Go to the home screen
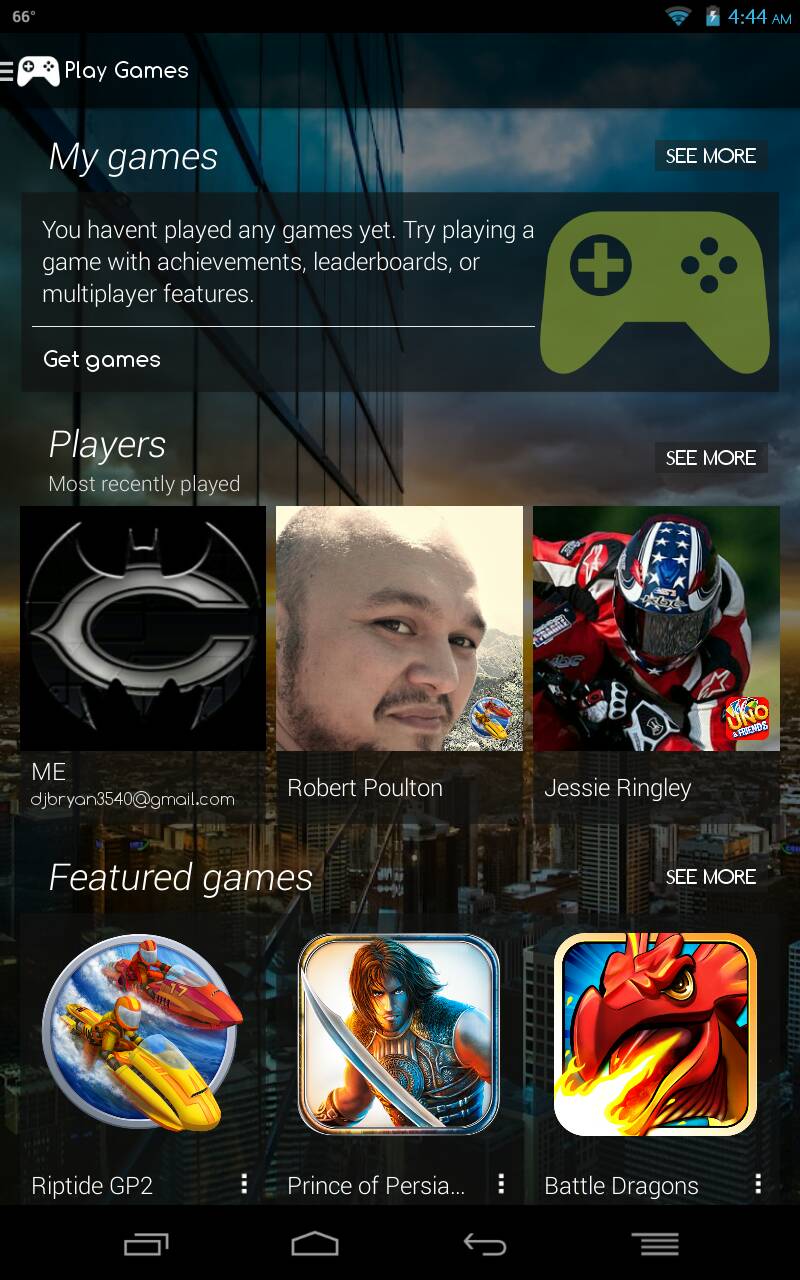 click(x=315, y=1244)
